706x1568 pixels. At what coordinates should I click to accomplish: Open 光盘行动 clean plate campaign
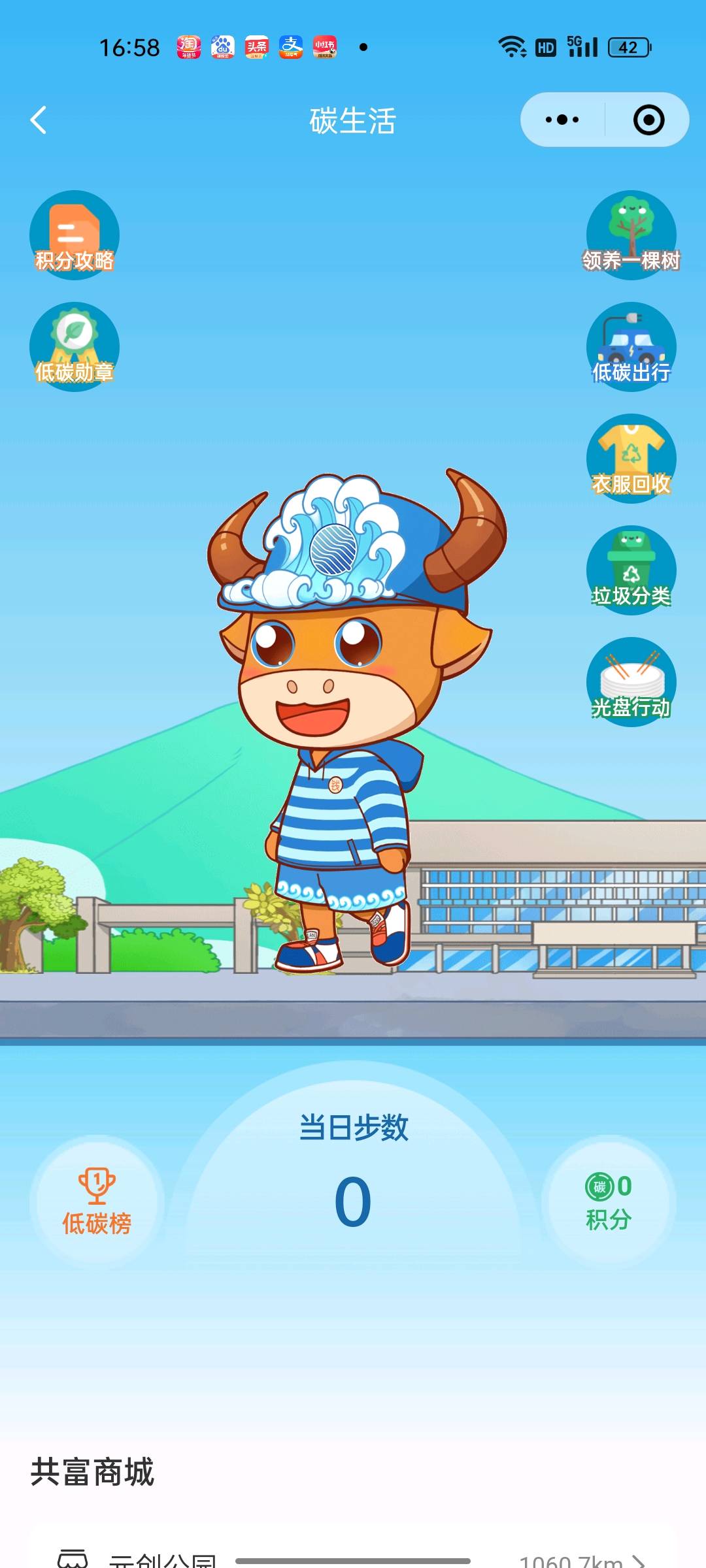pyautogui.click(x=631, y=682)
